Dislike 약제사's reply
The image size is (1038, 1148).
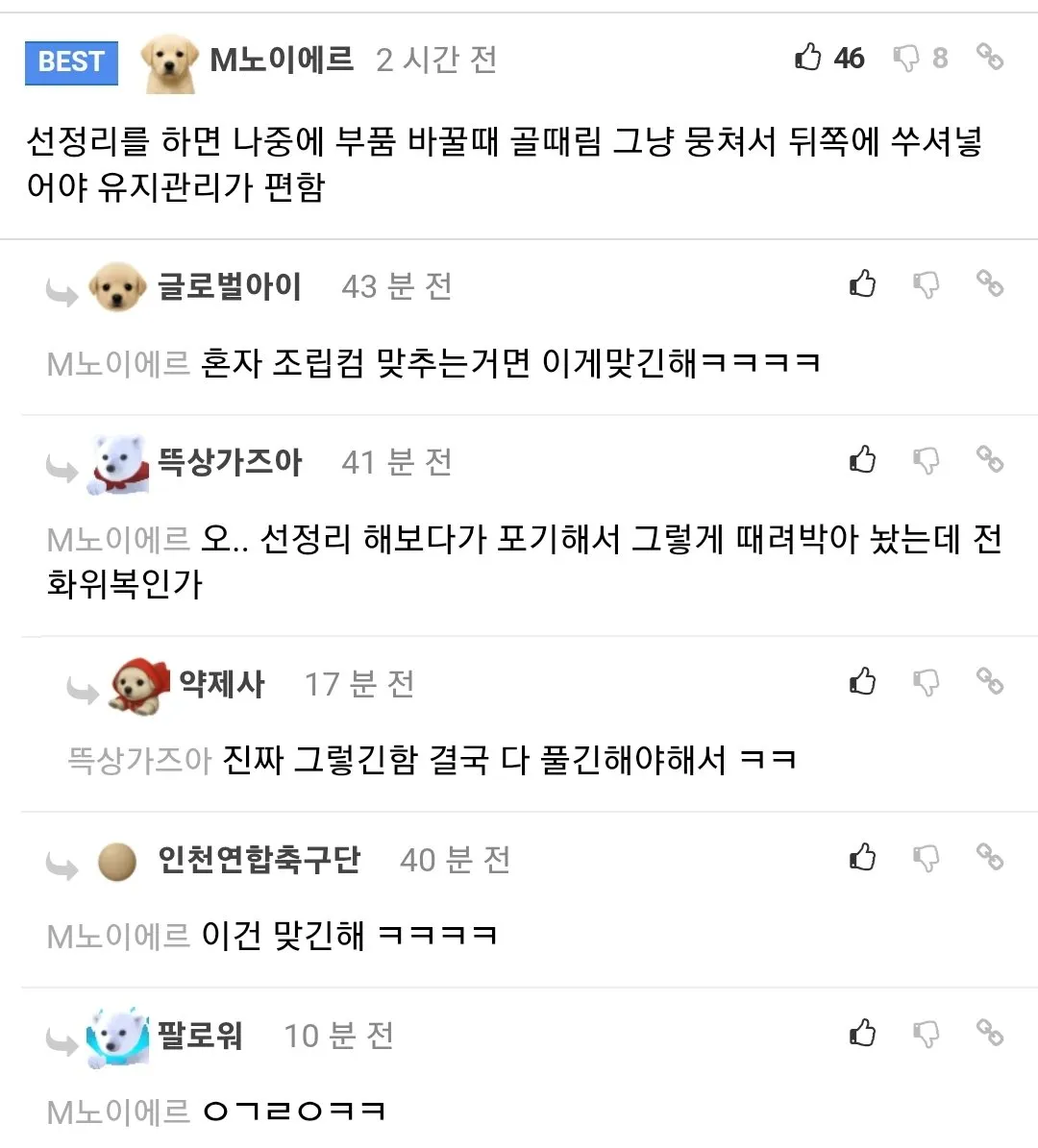(926, 683)
